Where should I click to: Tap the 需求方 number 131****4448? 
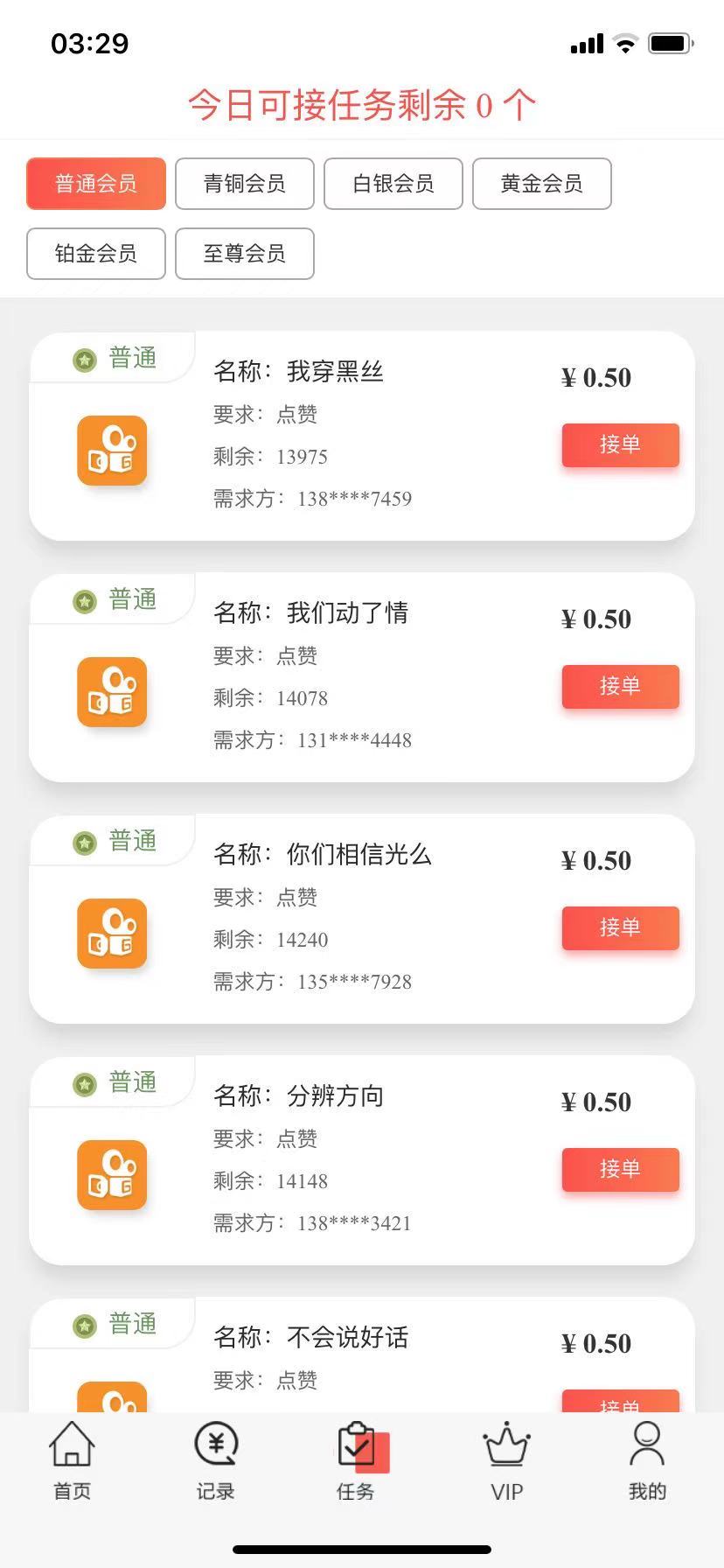[x=359, y=739]
